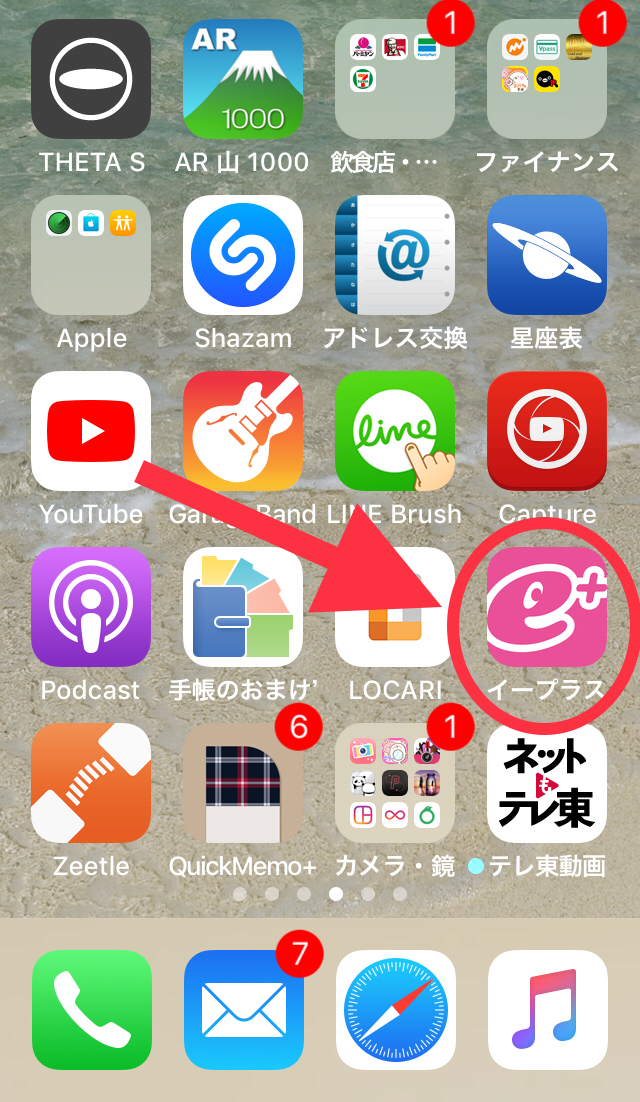Open the ファイナンス folder
Viewport: 640px width, 1102px height.
pos(547,79)
